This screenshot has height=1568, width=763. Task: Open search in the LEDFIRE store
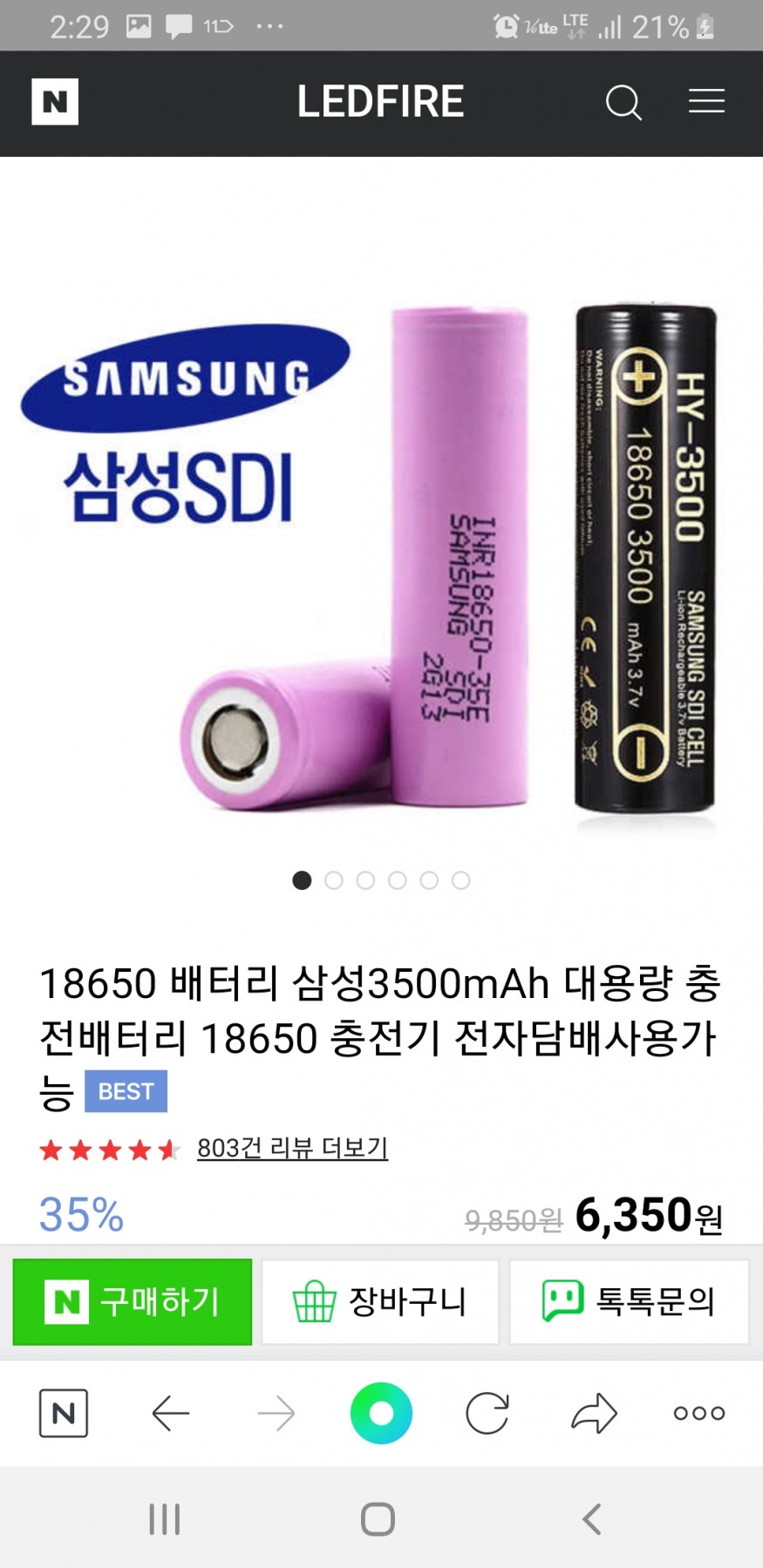(623, 102)
